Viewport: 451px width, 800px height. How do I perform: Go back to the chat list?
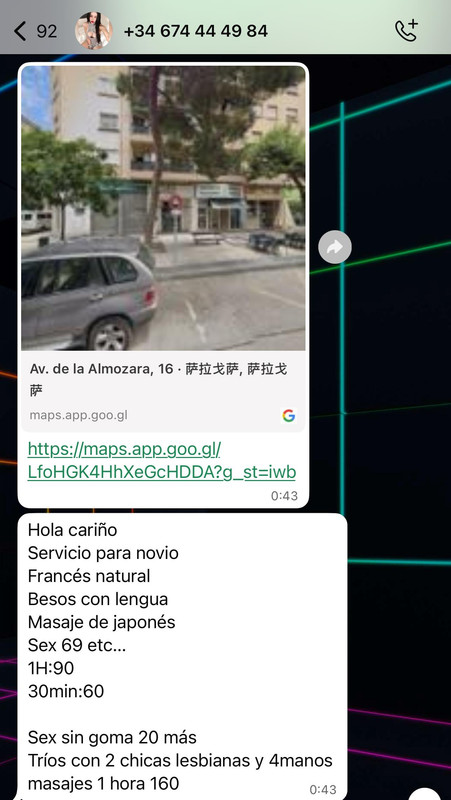point(35,31)
